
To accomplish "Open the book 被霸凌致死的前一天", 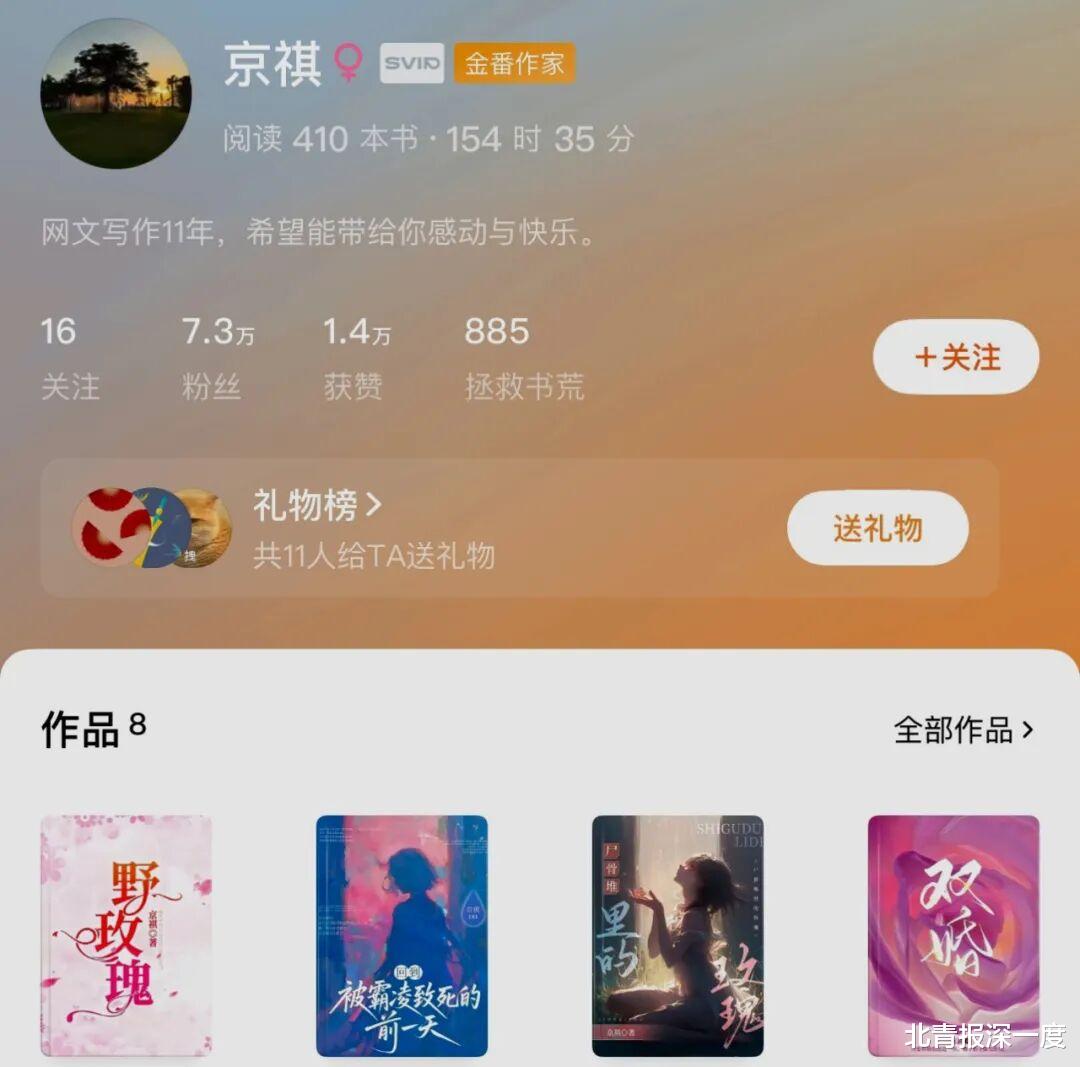I will pos(402,935).
